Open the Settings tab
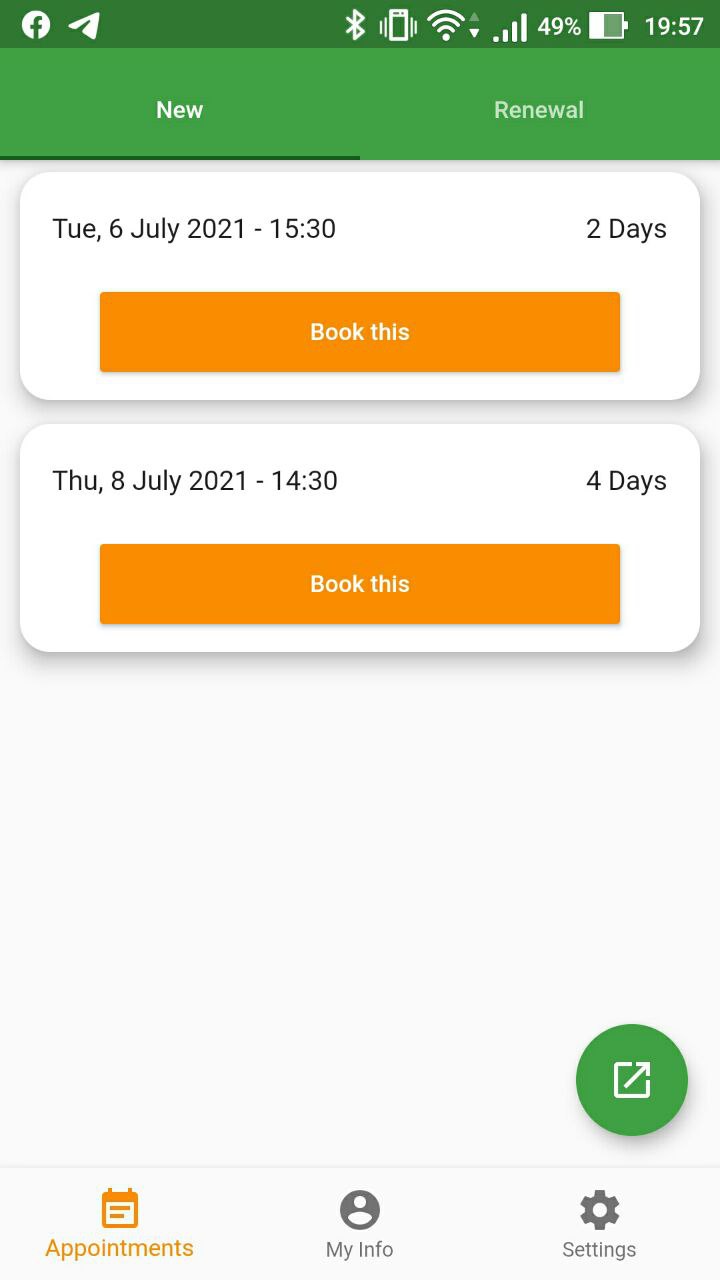The height and width of the screenshot is (1280, 720). pos(599,1224)
